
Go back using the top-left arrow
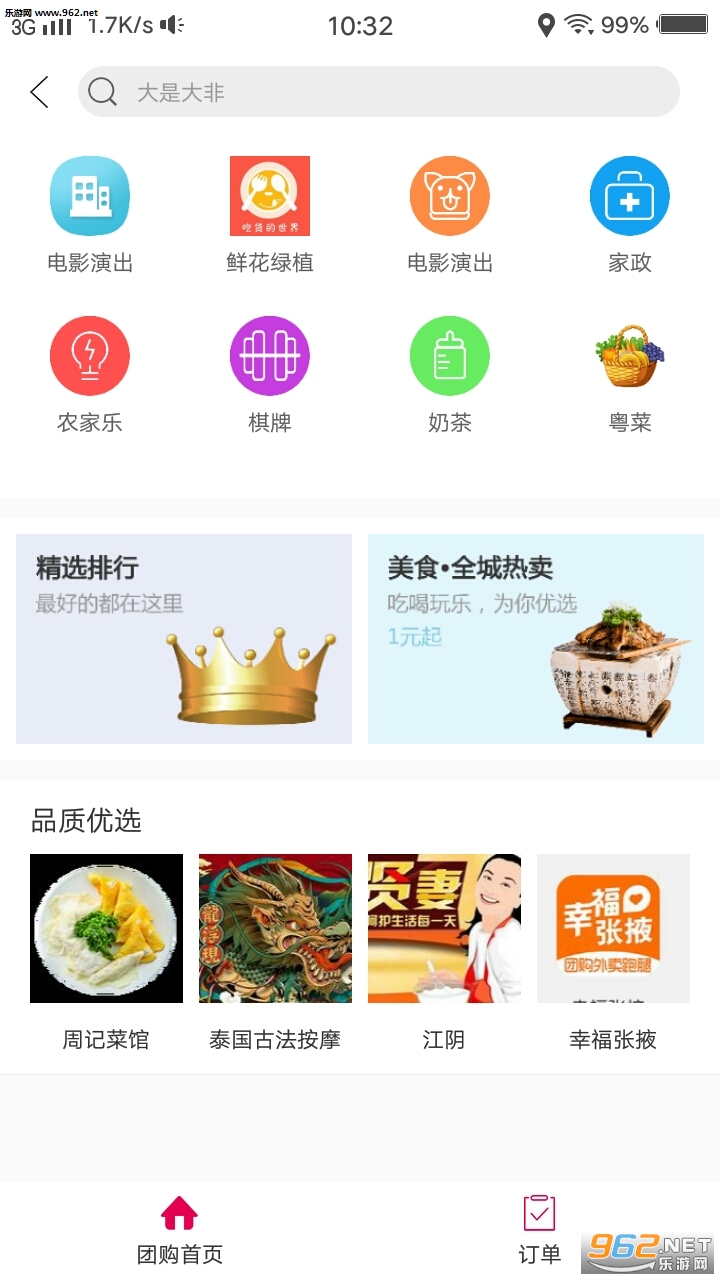click(x=40, y=92)
